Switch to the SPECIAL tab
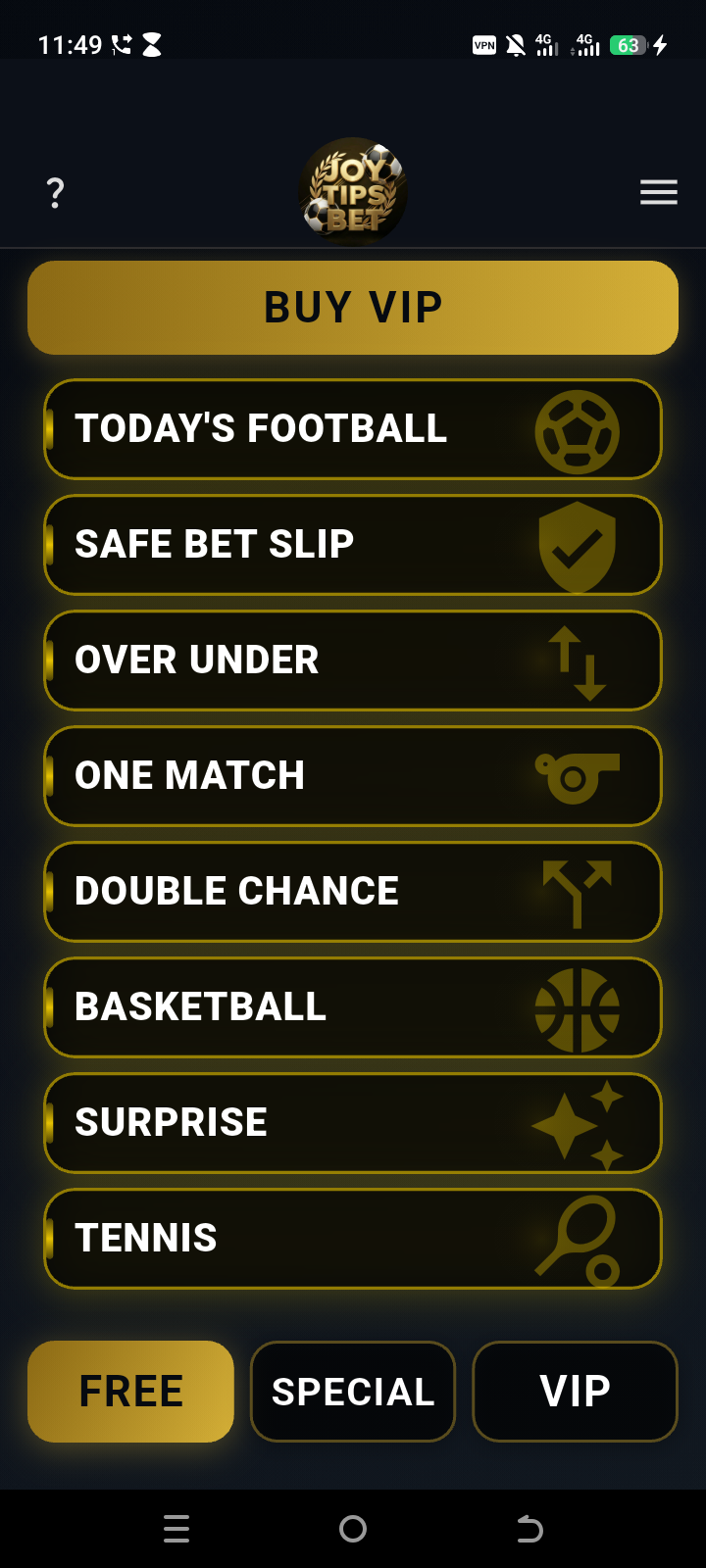 tap(353, 1392)
